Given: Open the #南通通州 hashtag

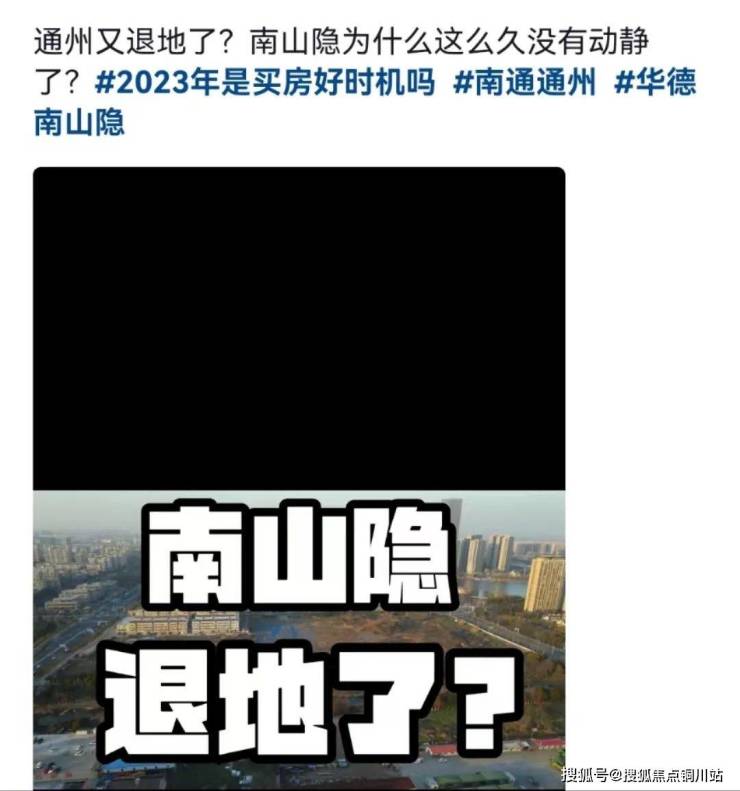Looking at the screenshot, I should tap(524, 83).
